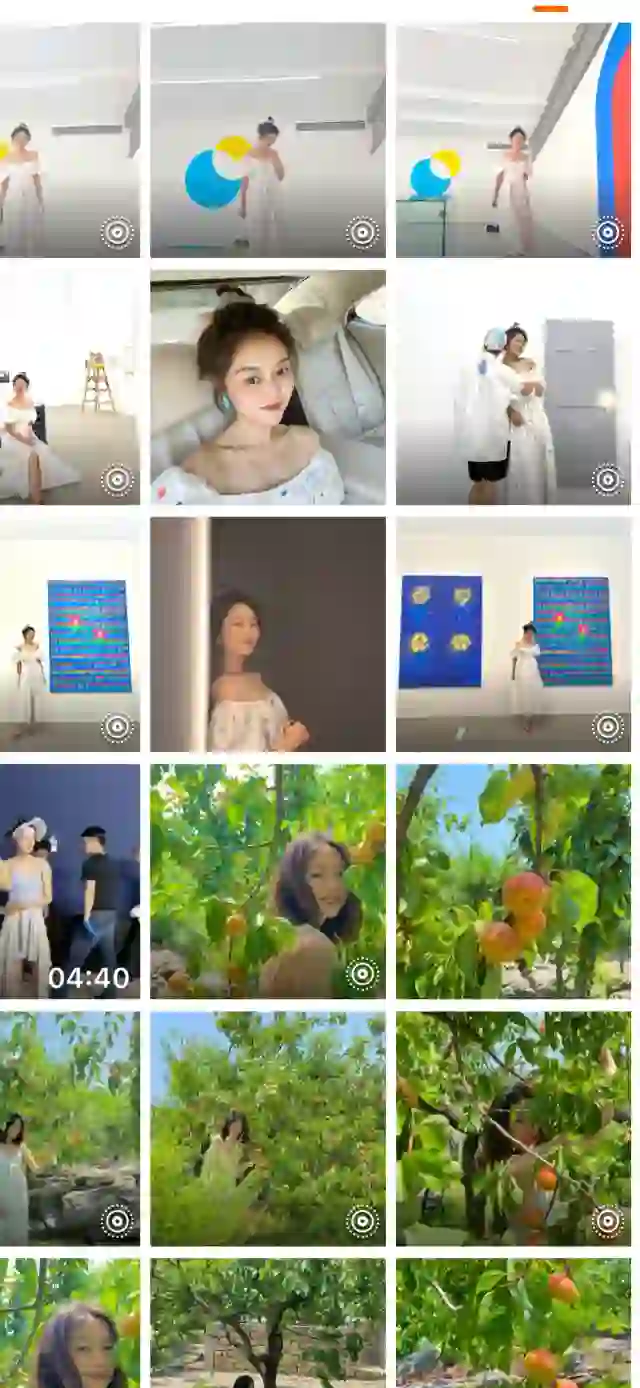Open photo with two blue paintings
This screenshot has width=640, height=1388.
click(513, 634)
